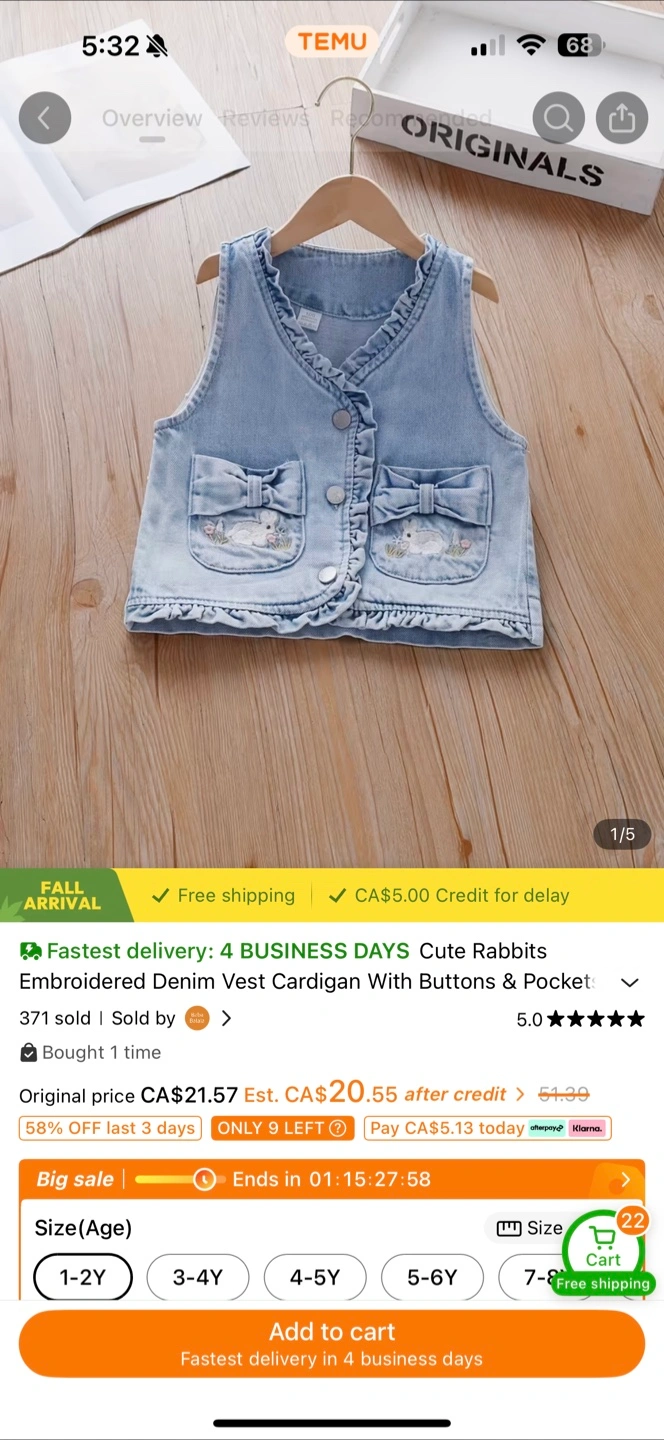Show info about Only 9 Left
The width and height of the screenshot is (664, 1440).
tap(338, 1128)
